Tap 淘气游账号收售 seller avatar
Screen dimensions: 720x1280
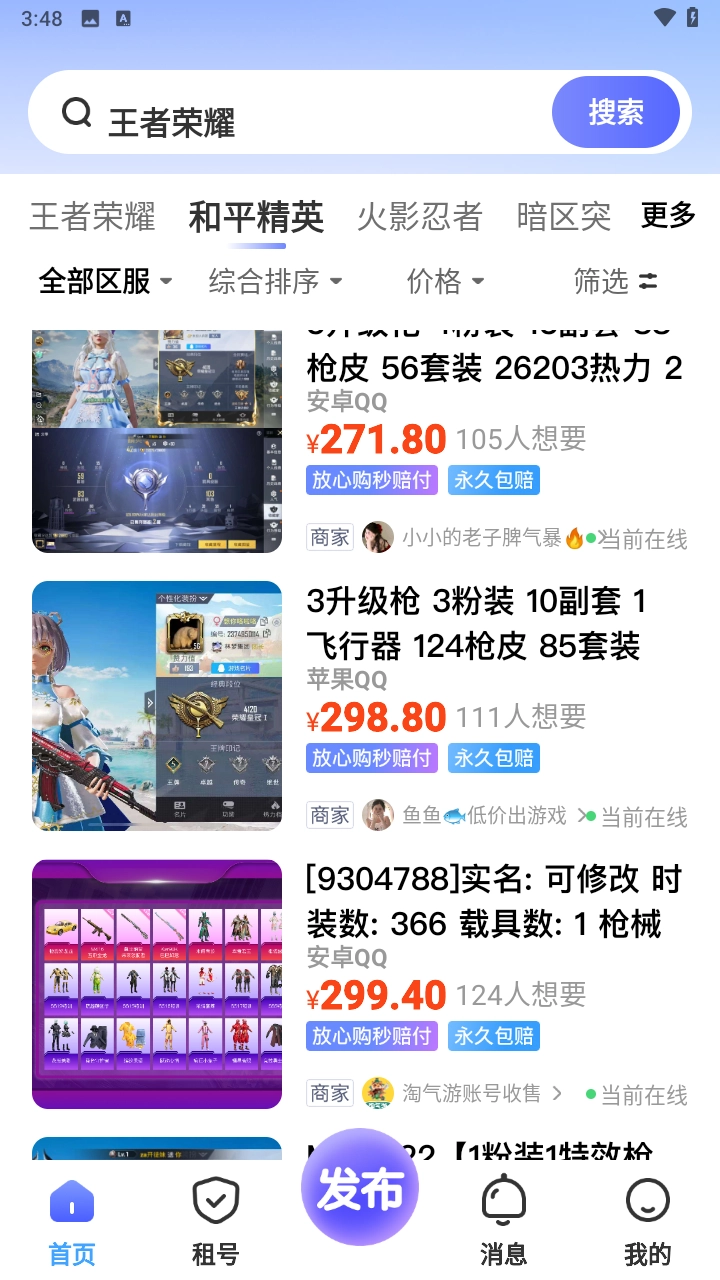pyautogui.click(x=377, y=1093)
